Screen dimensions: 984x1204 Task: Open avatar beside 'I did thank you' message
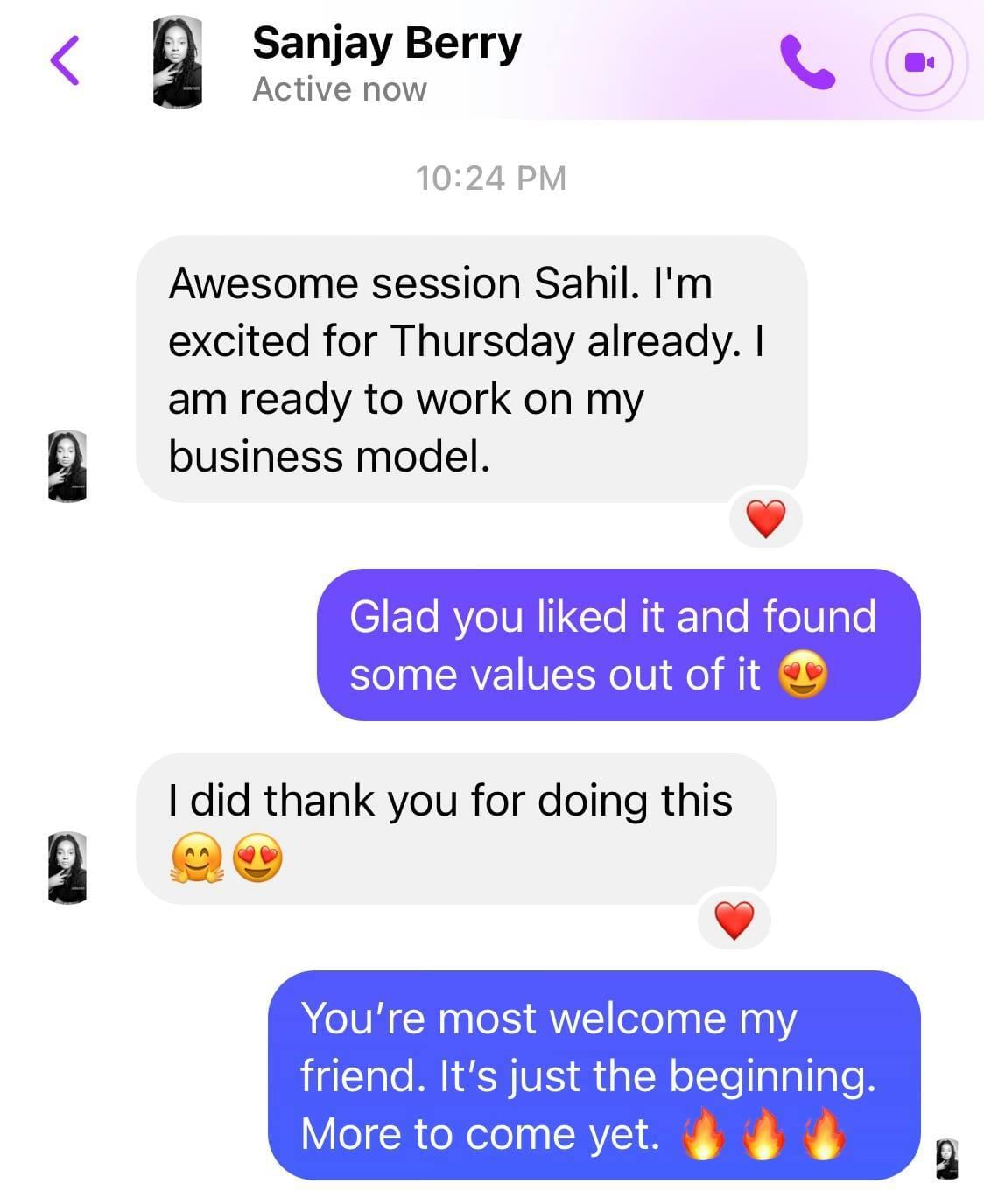(x=67, y=867)
